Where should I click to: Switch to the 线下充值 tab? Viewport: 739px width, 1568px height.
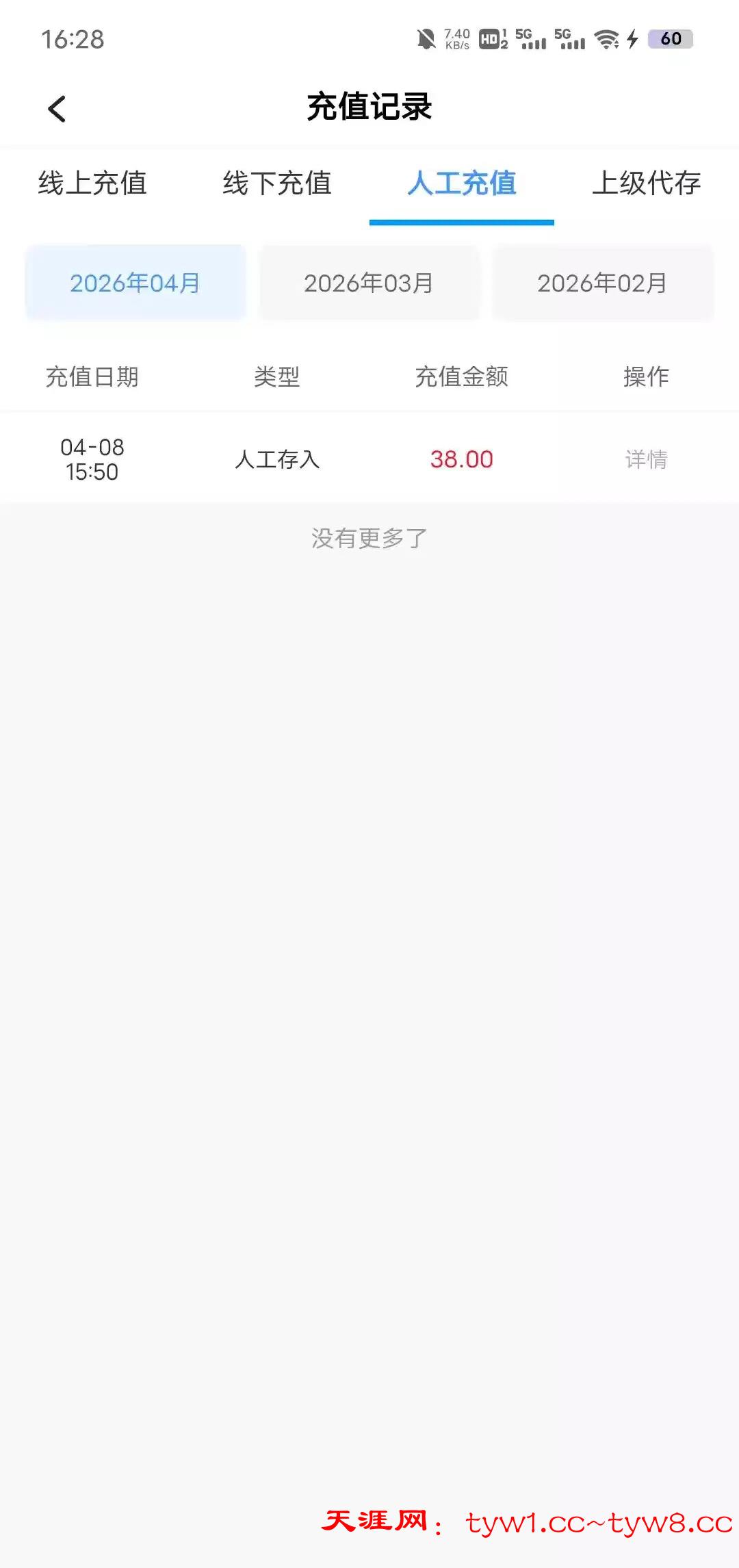[277, 183]
